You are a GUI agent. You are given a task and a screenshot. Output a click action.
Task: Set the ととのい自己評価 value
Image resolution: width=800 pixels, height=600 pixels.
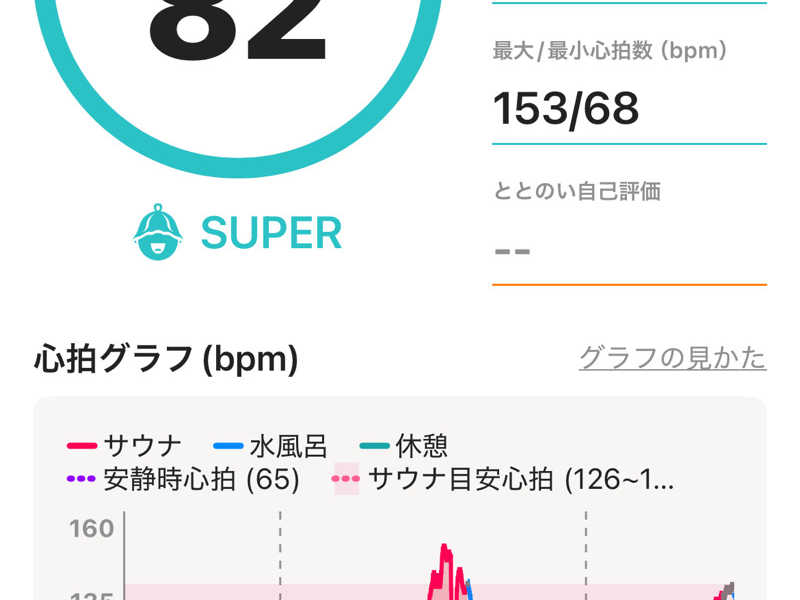[x=628, y=248]
